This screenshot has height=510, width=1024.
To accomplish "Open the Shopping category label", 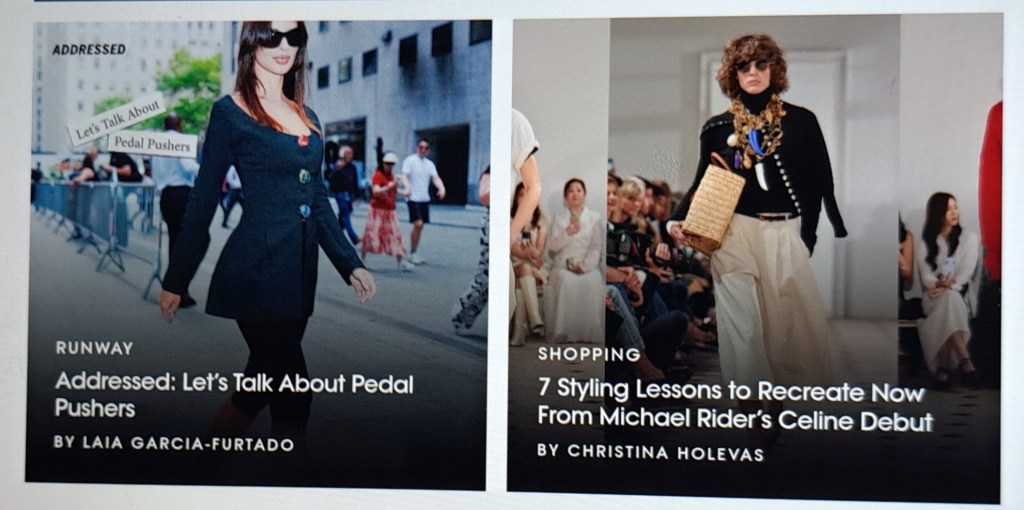I will point(589,354).
